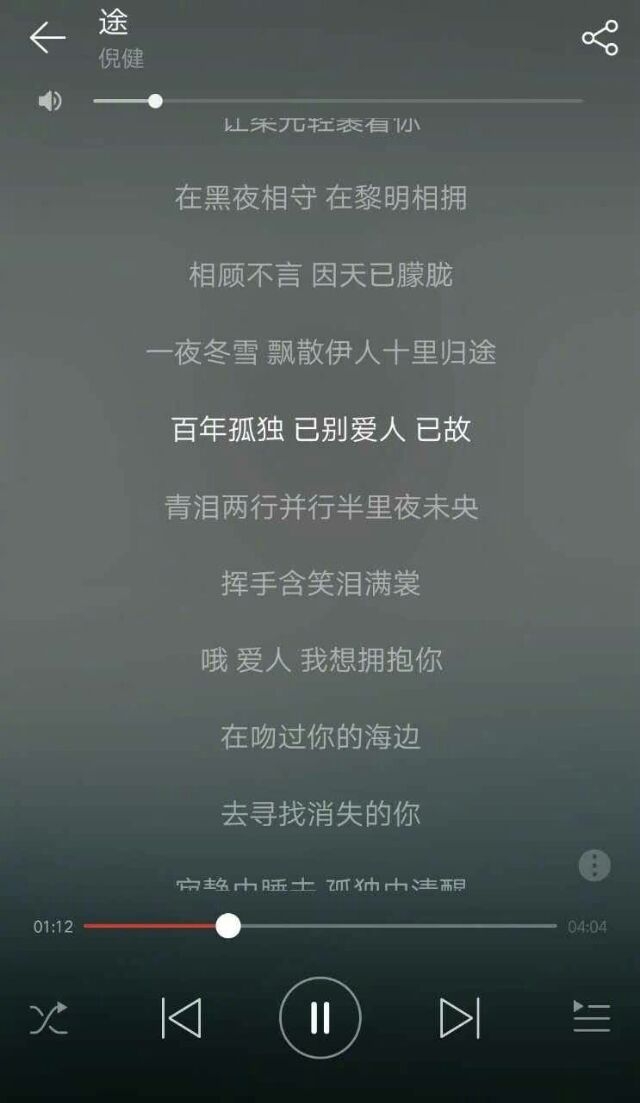
Task: Go back using the top-left arrow
Action: click(x=47, y=37)
